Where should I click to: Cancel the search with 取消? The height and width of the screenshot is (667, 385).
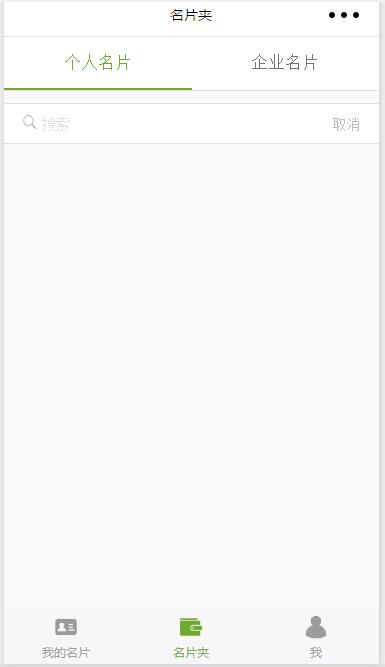346,124
